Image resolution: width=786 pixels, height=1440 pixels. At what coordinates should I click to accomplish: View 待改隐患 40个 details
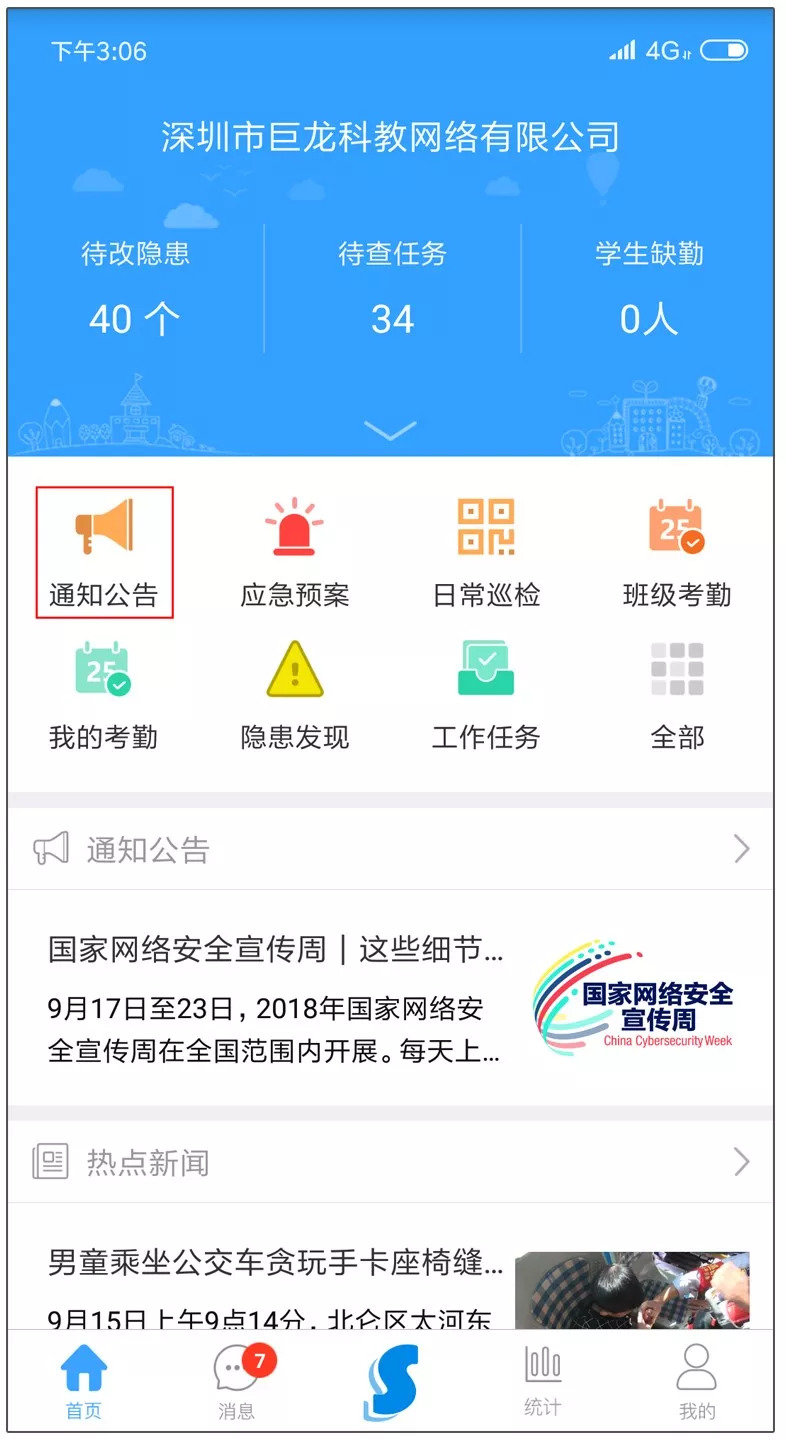[x=135, y=290]
